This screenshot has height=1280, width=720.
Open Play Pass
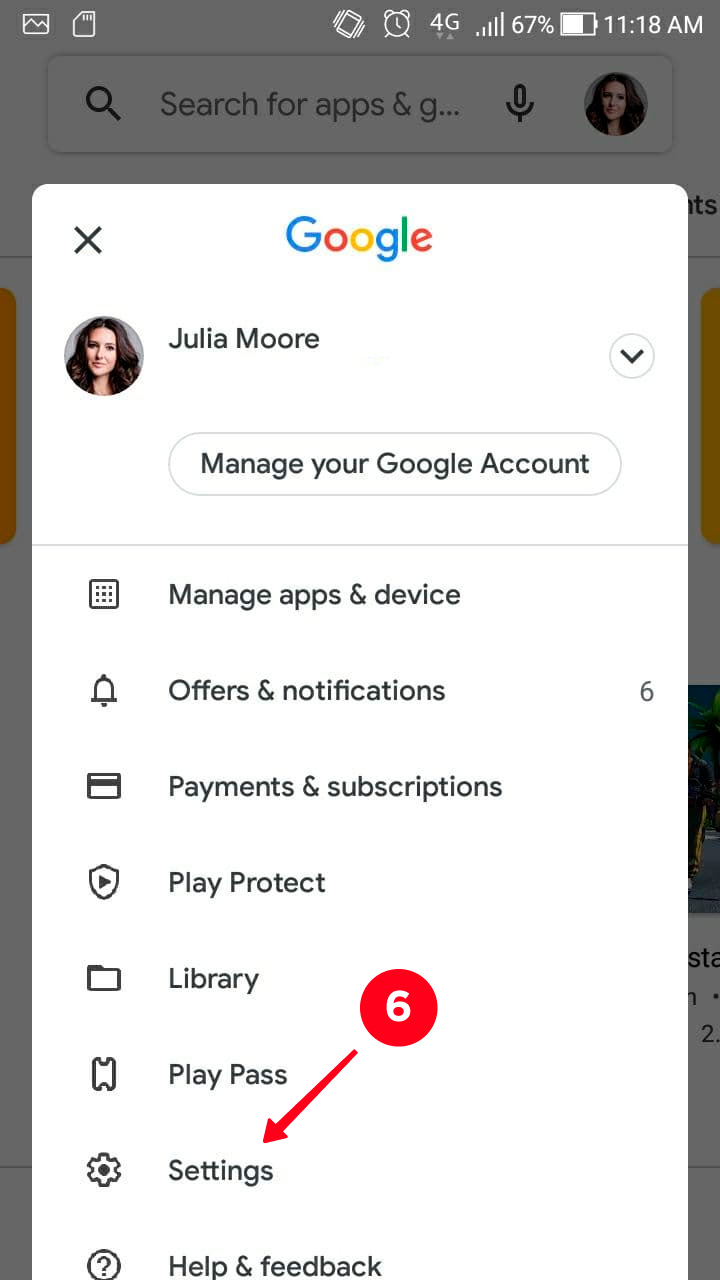(360, 1075)
